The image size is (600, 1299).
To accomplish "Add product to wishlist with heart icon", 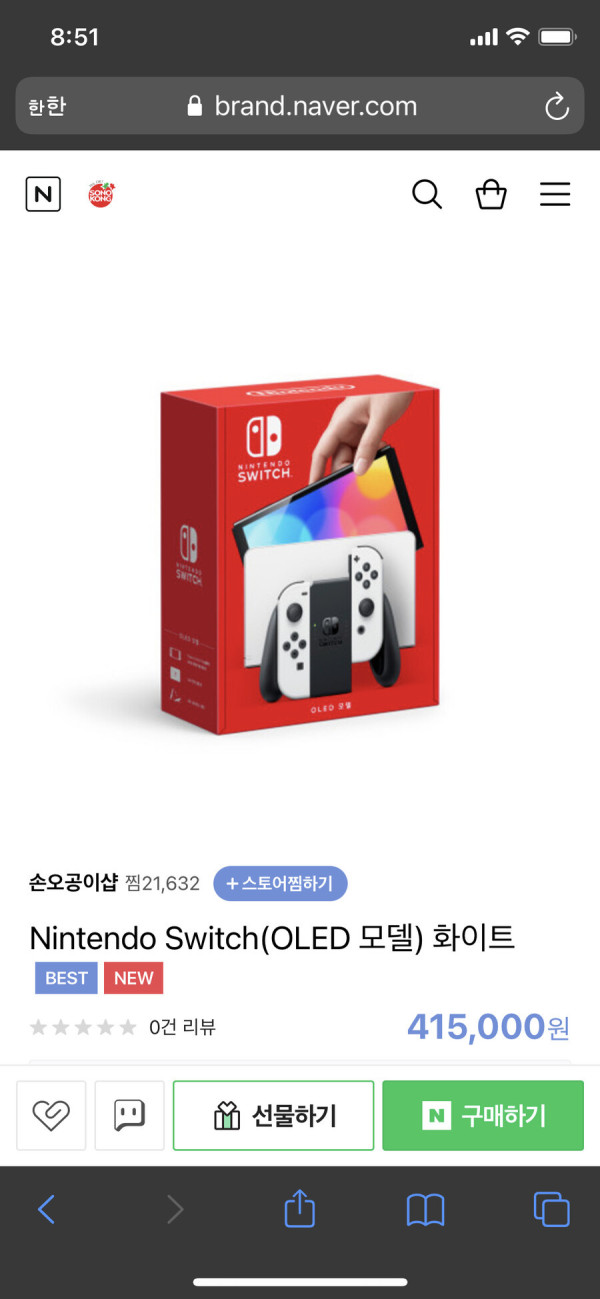I will coord(51,1115).
